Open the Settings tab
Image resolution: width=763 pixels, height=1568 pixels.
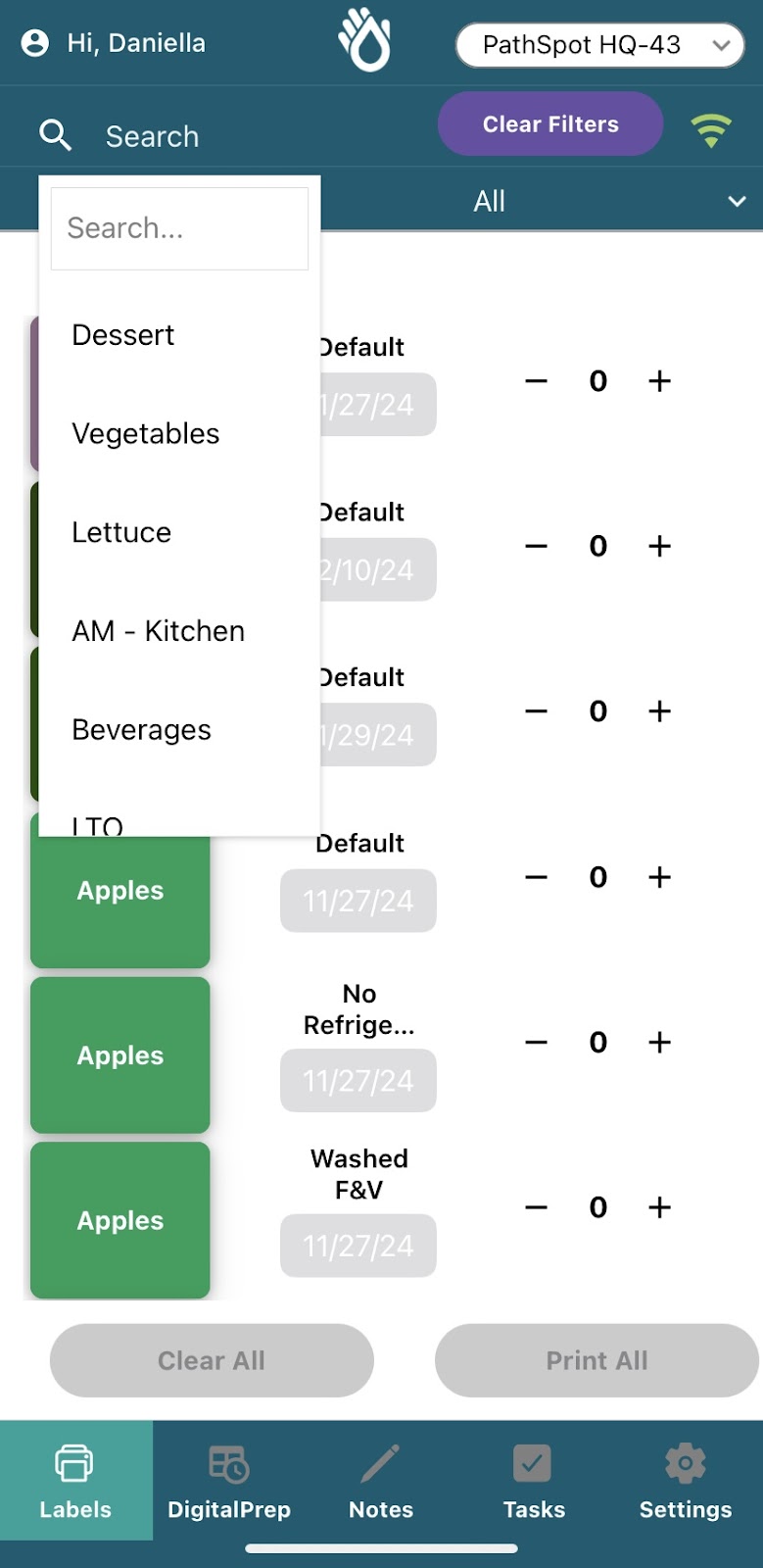pyautogui.click(x=686, y=1481)
